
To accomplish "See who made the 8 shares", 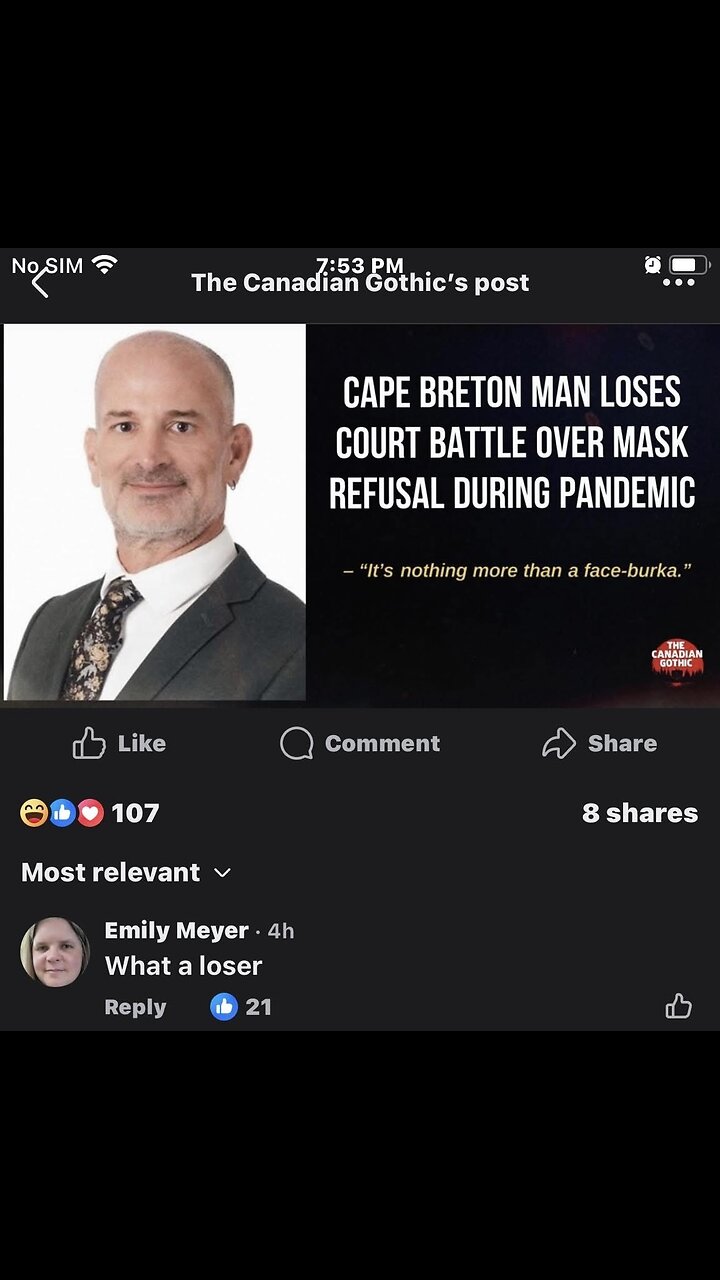I will point(639,813).
